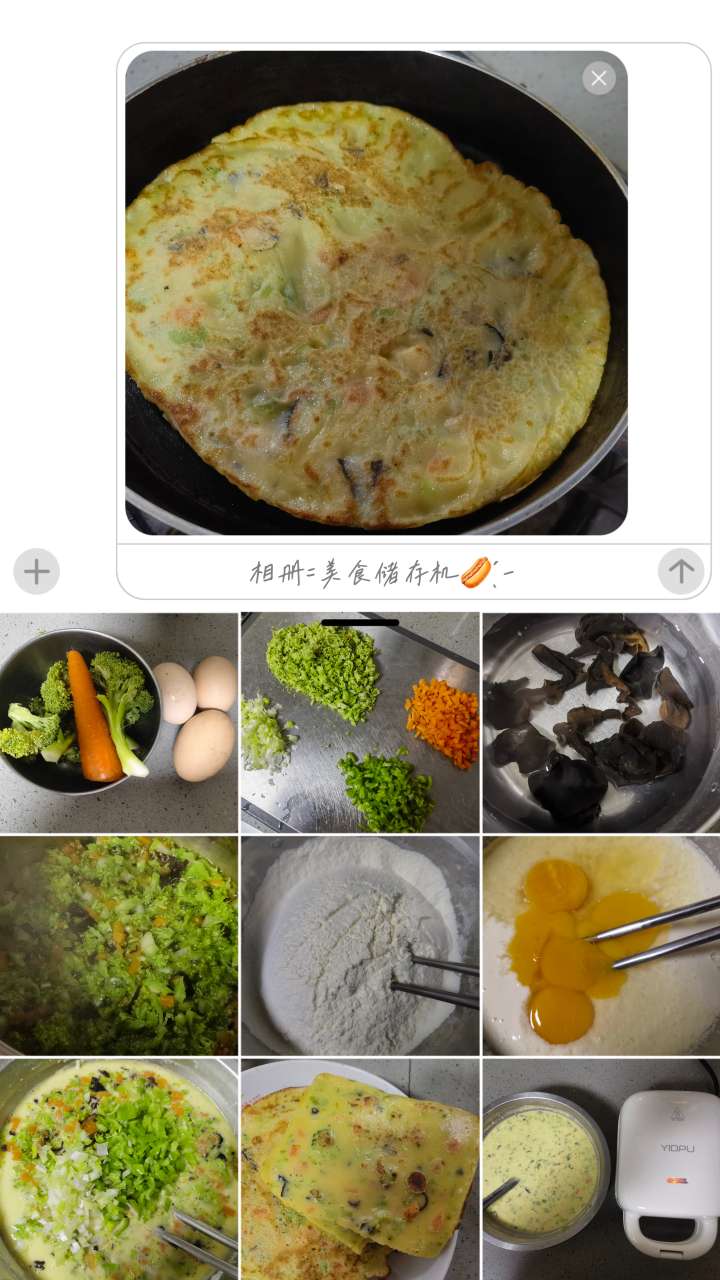This screenshot has height=1280, width=720.
Task: Tap the caption text 相册=美食储存机
Action: click(x=350, y=570)
